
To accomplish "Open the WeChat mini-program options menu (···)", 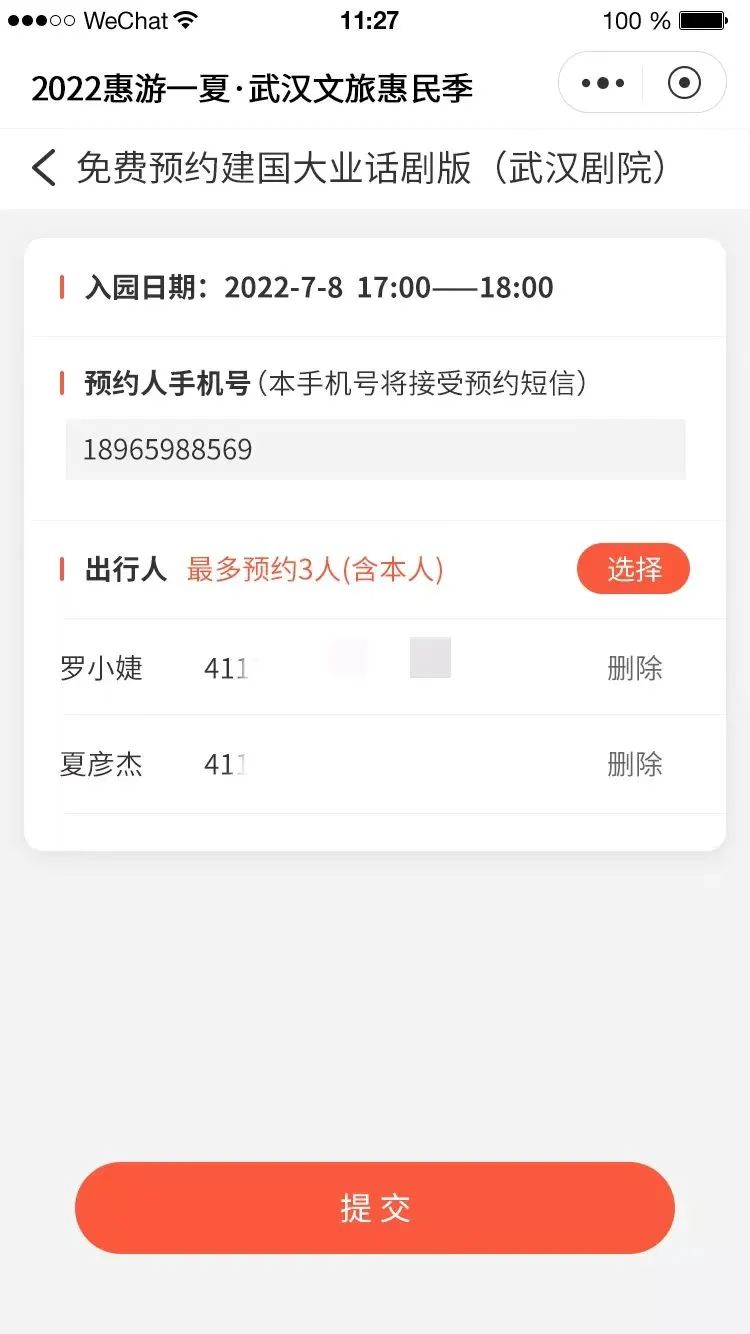I will (601, 83).
